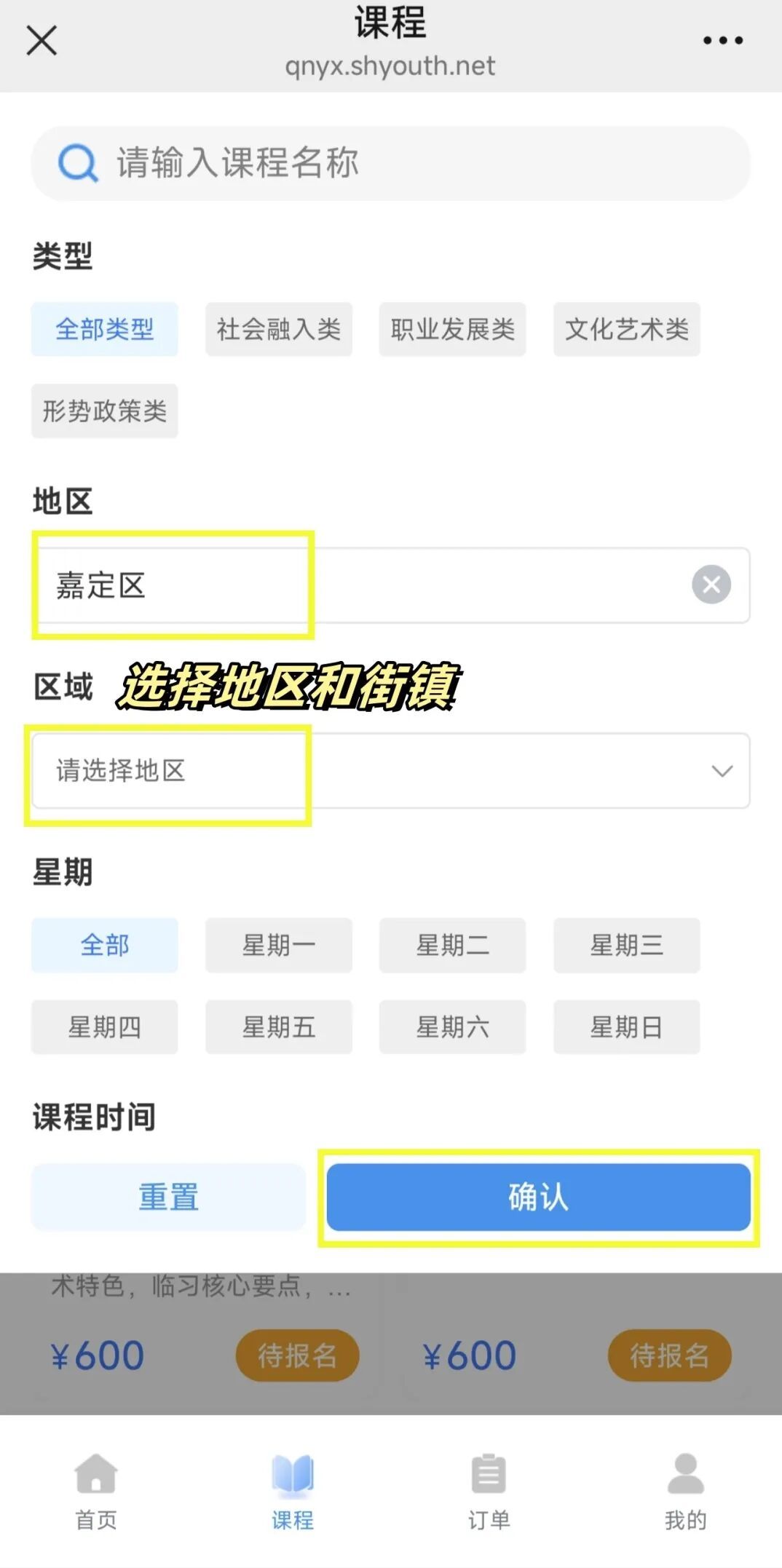The image size is (782, 1568).
Task: Pick 星期五 as the weekday
Action: pyautogui.click(x=278, y=1027)
